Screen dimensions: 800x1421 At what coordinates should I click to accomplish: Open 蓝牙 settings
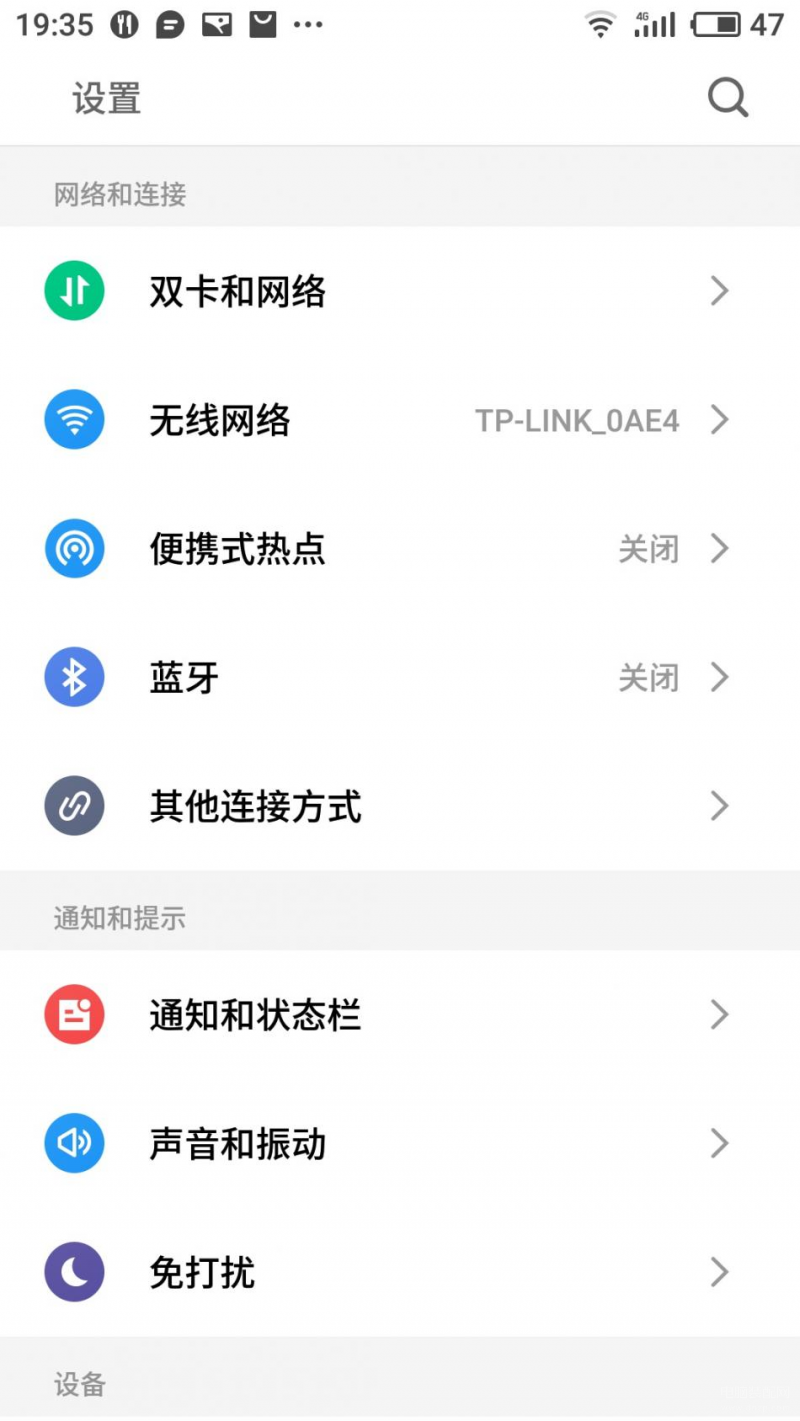(x=400, y=678)
